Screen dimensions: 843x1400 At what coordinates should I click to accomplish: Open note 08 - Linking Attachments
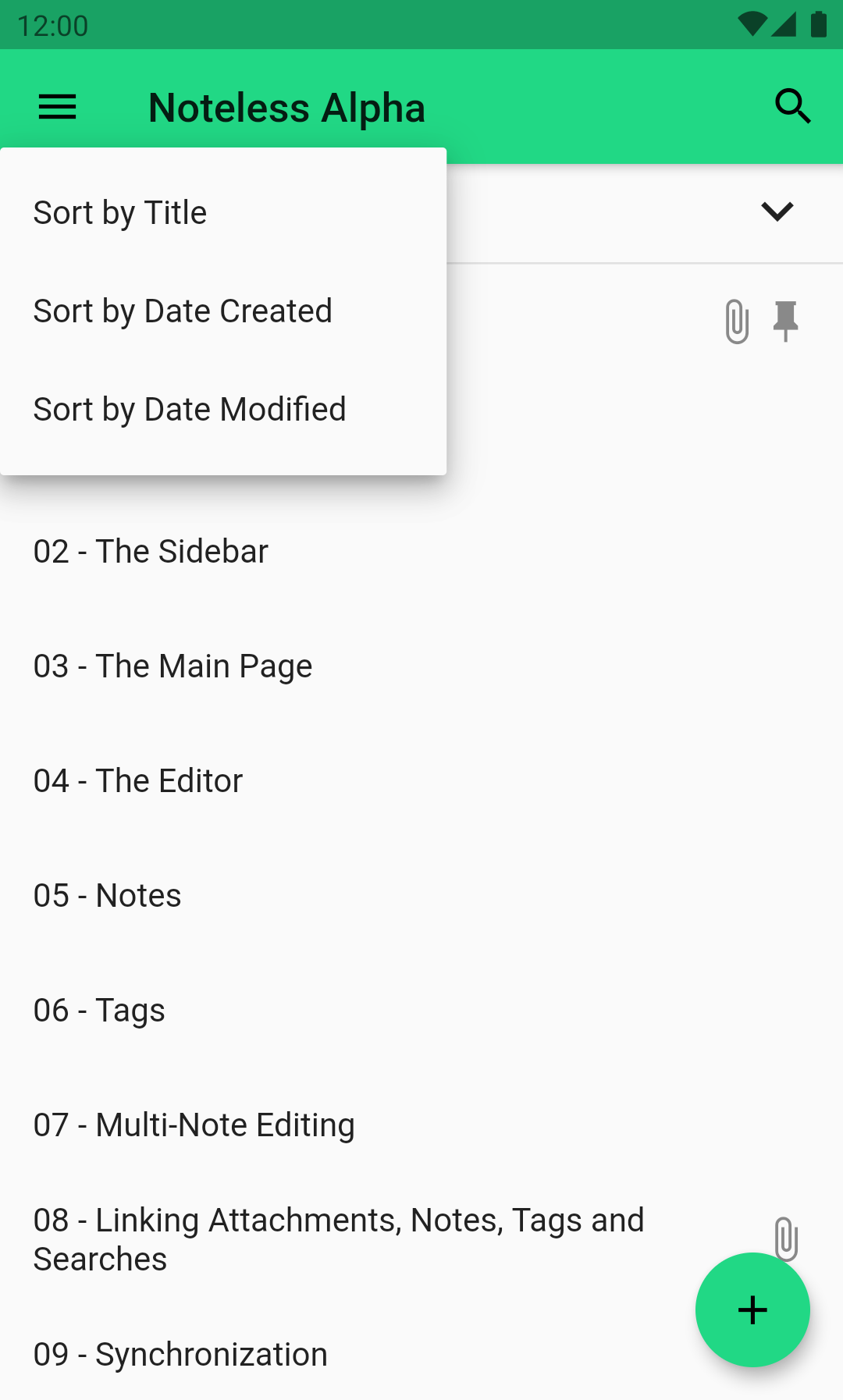[x=421, y=1240]
